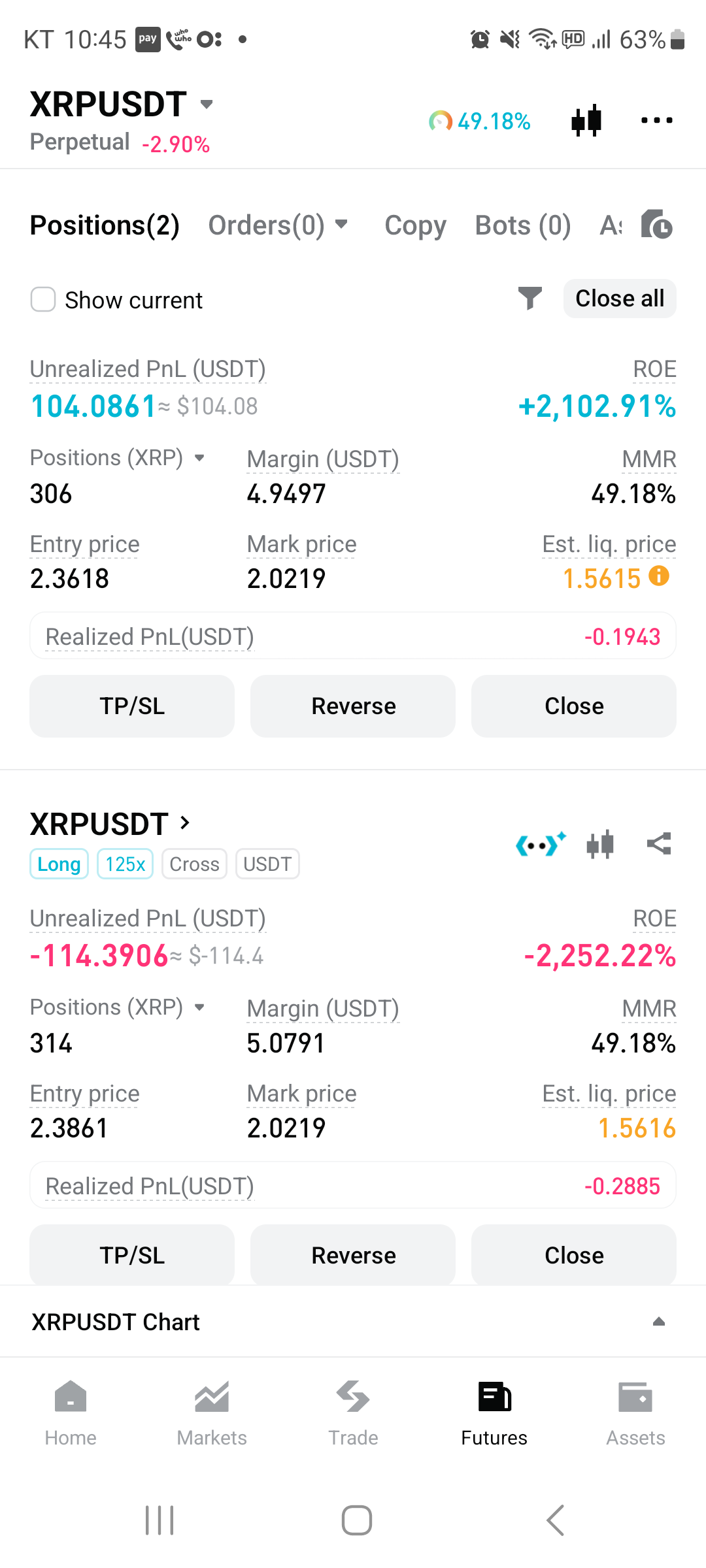Reverse the 314 XRP long position
Viewport: 706px width, 1568px height.
353,1255
